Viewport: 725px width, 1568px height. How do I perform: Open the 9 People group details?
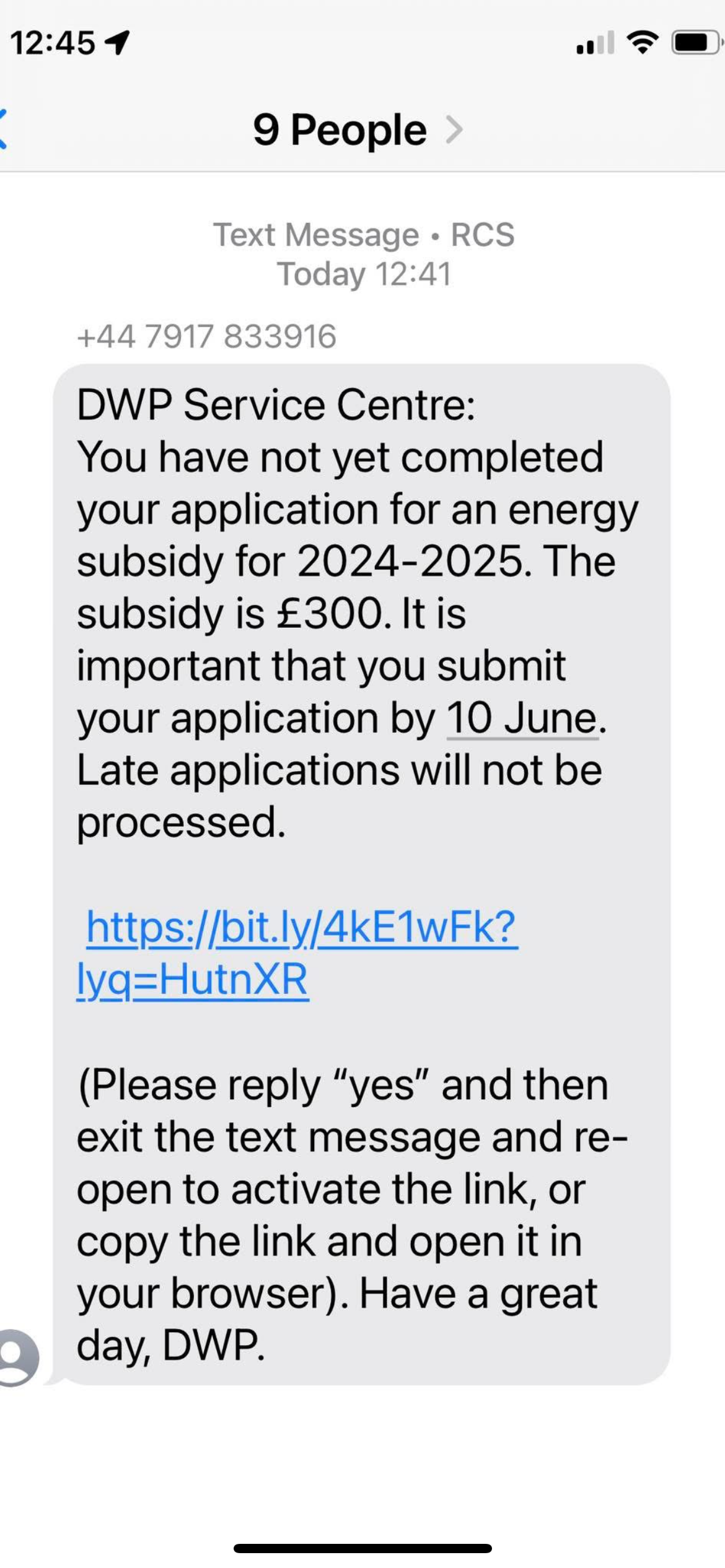(356, 131)
